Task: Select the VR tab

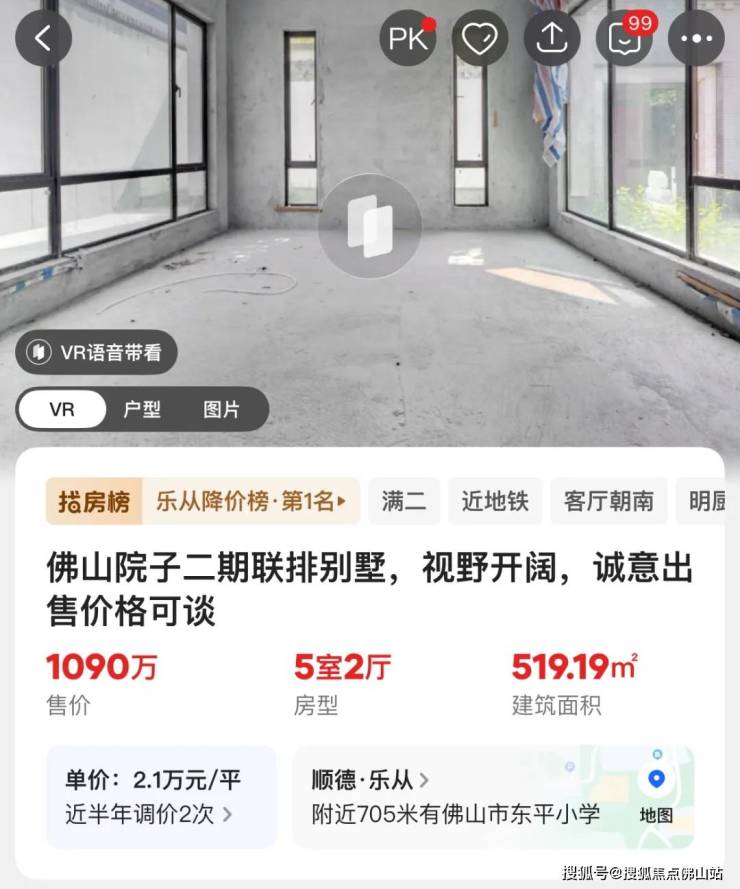Action: coord(62,409)
